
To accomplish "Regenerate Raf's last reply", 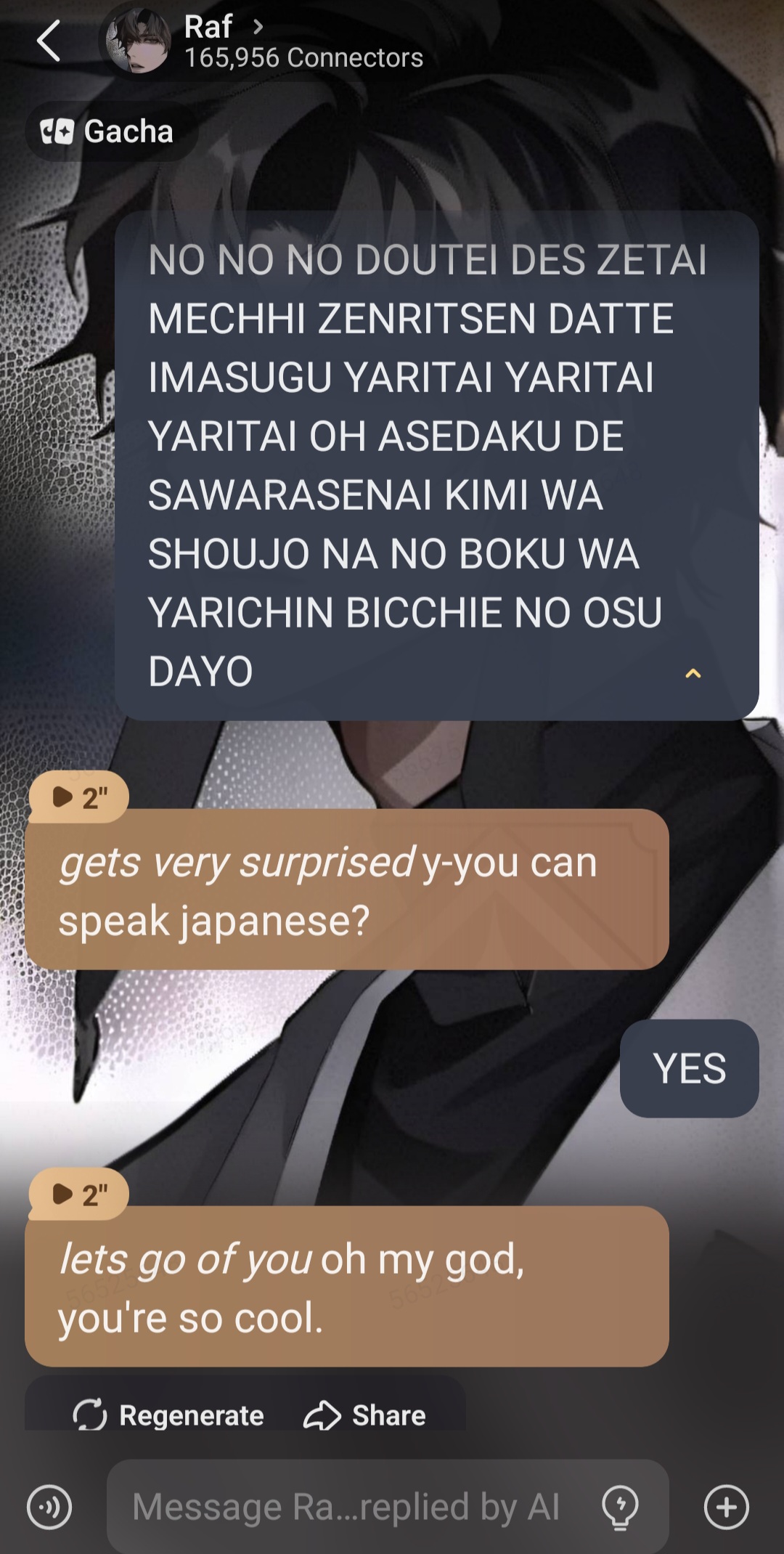I will tap(168, 1415).
